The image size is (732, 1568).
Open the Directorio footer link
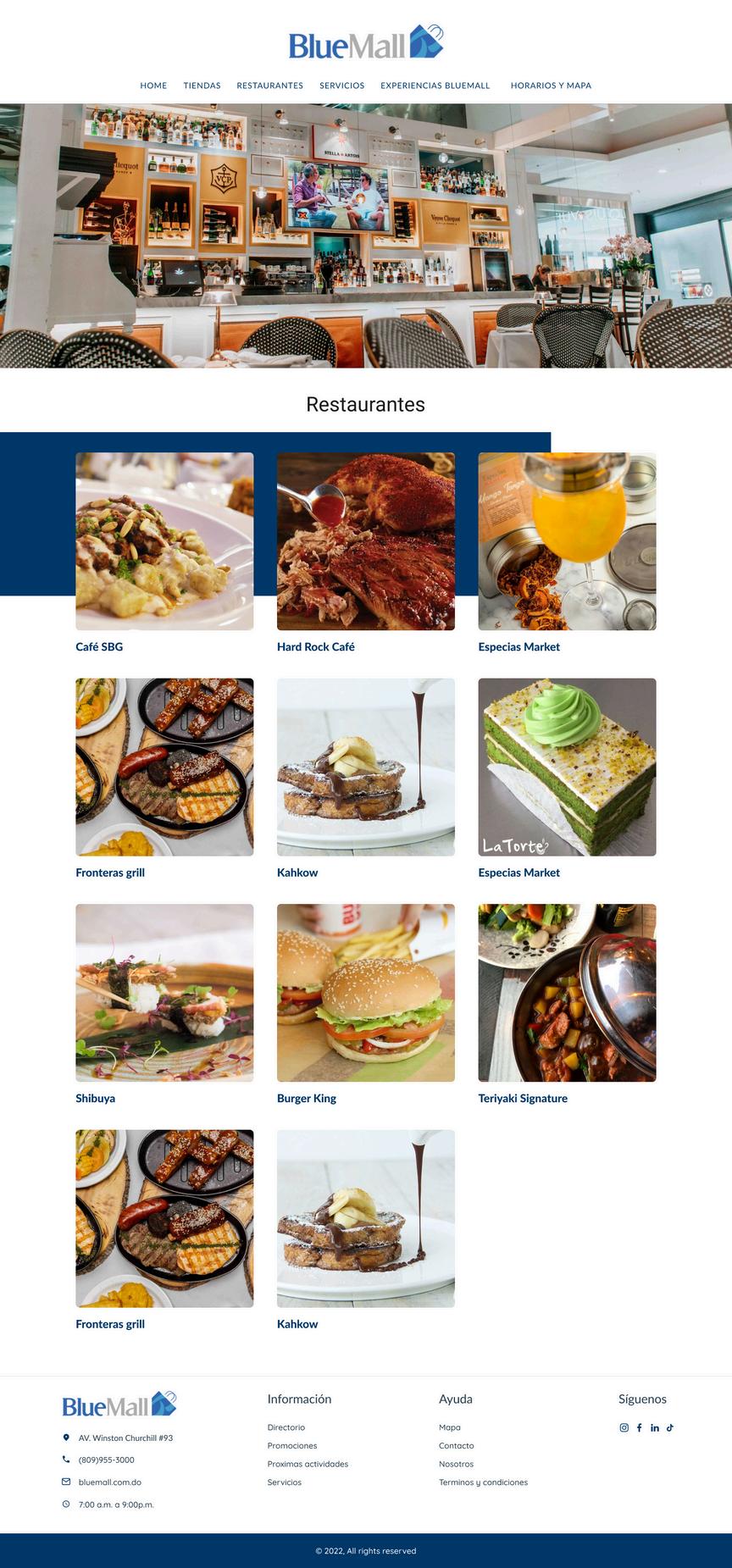(x=286, y=1427)
